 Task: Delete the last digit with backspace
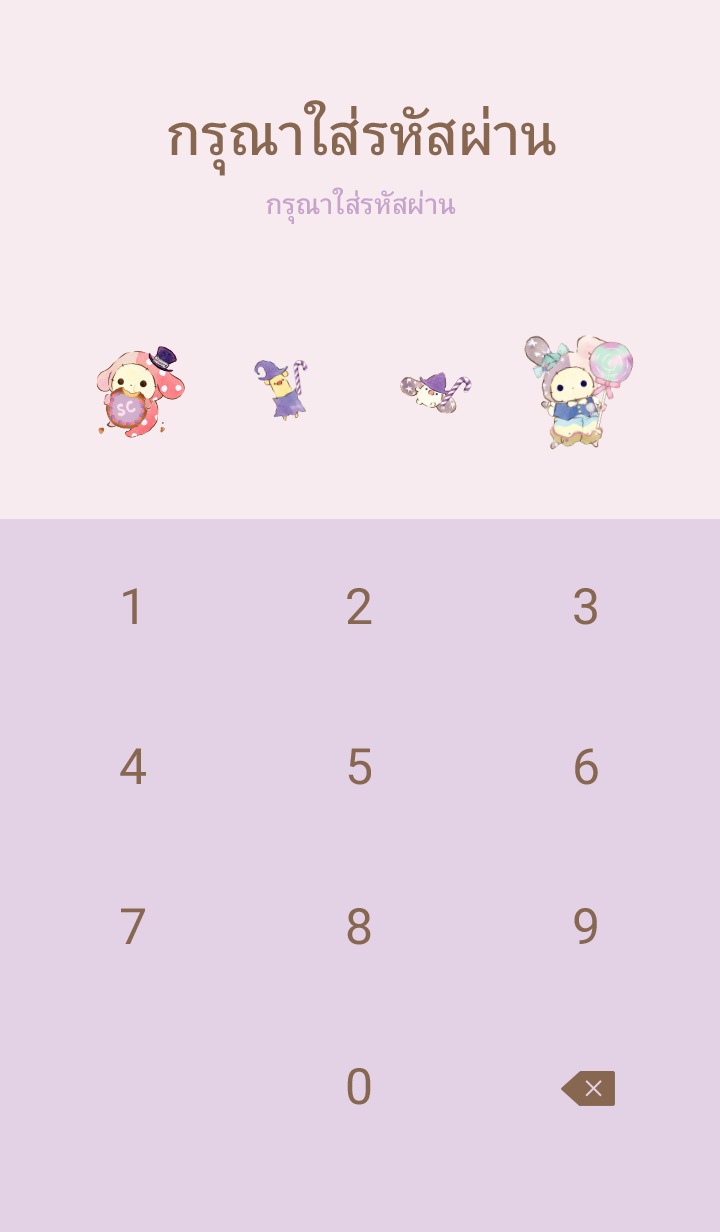click(x=588, y=1088)
